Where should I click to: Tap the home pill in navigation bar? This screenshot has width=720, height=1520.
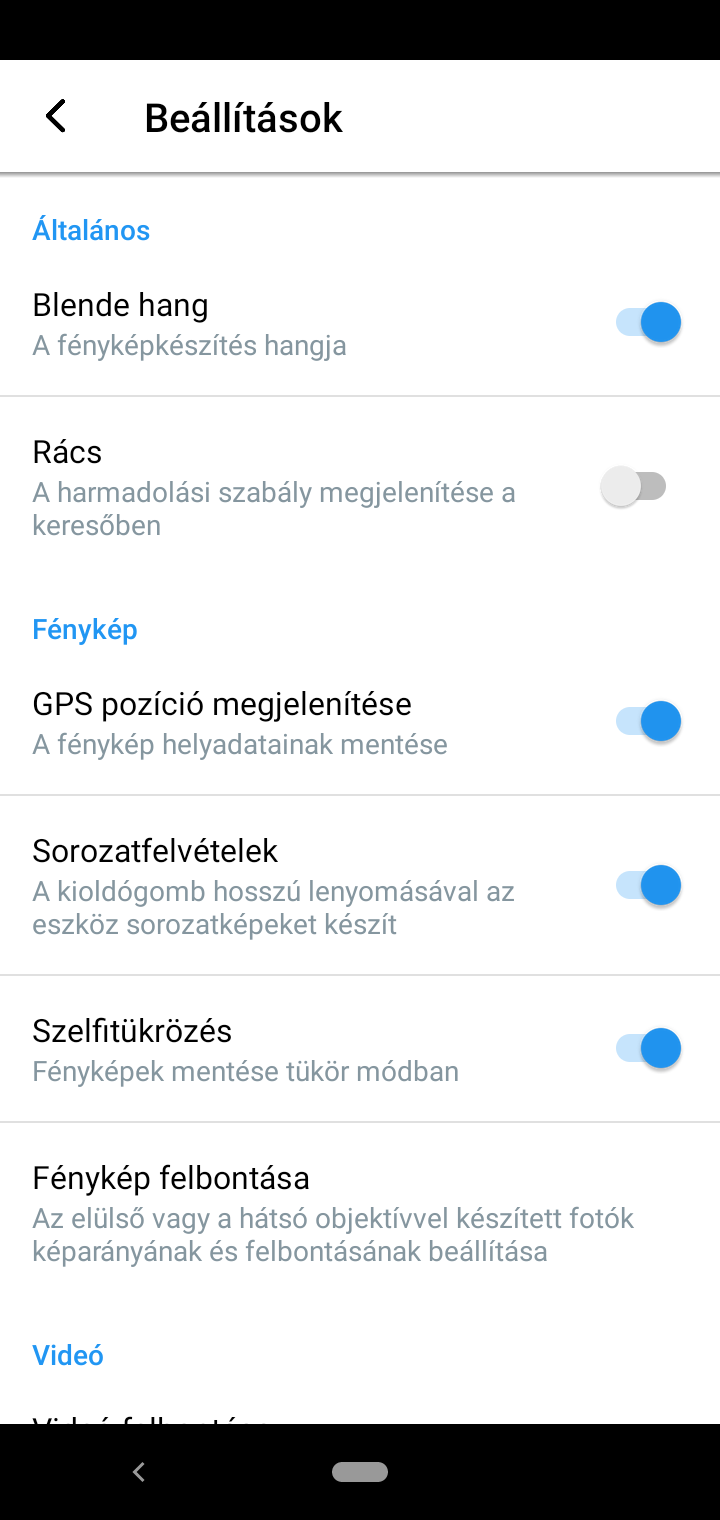[360, 1472]
